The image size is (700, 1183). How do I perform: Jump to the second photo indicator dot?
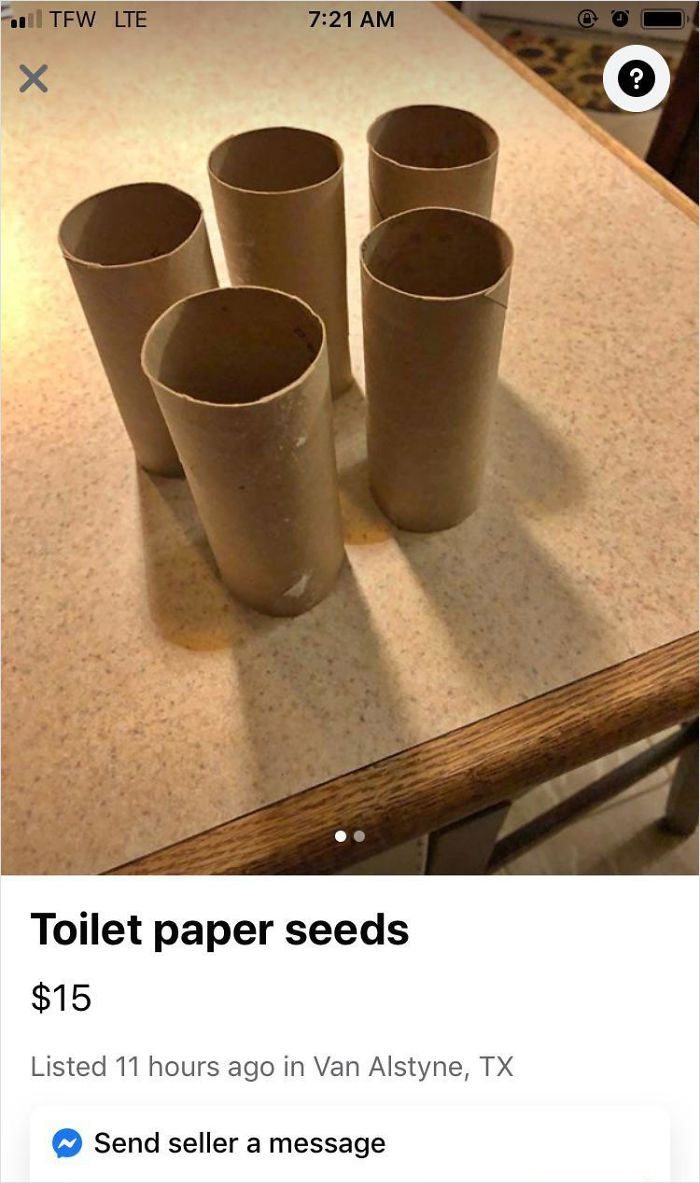[x=360, y=835]
